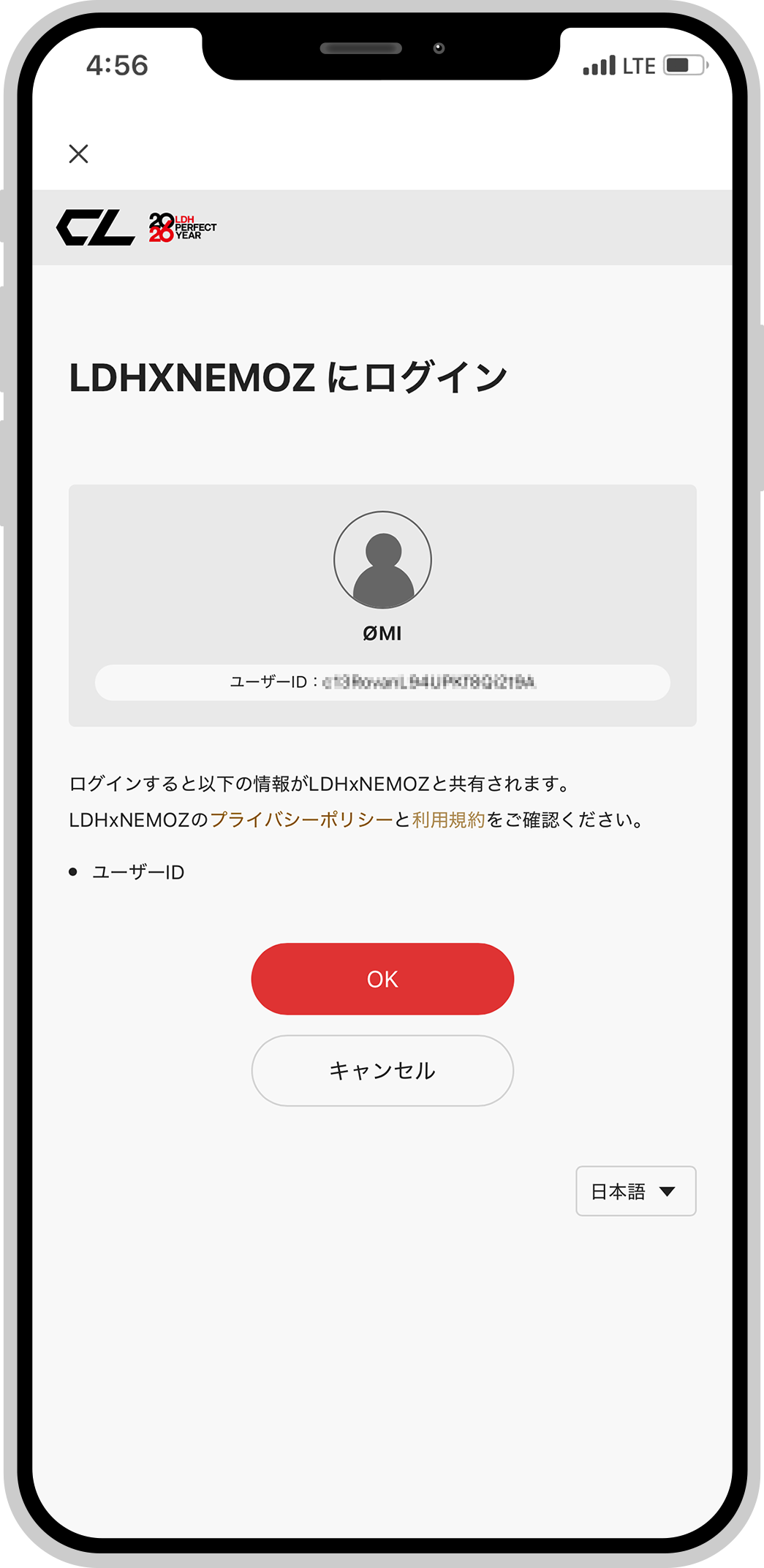Screen dimensions: 764x1568
Task: Open the 利用規約 link
Action: [450, 821]
